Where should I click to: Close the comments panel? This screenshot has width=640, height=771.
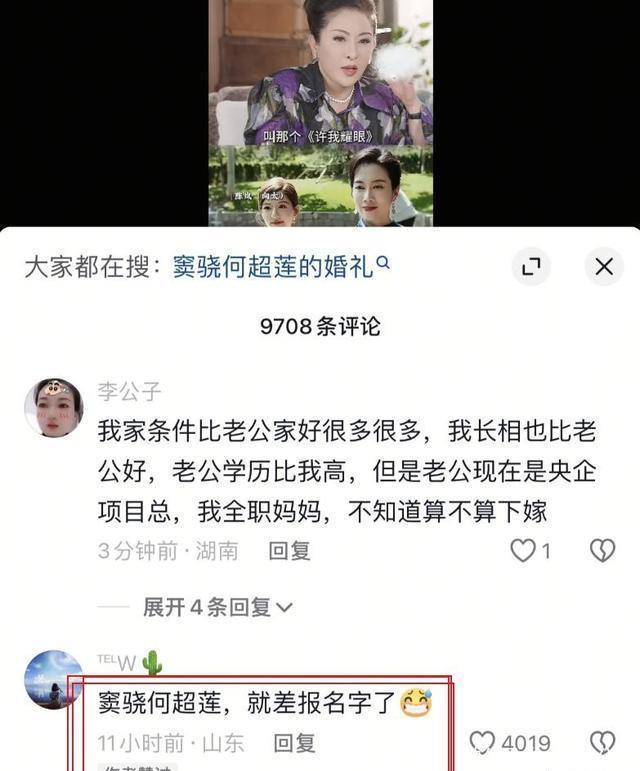(x=604, y=267)
